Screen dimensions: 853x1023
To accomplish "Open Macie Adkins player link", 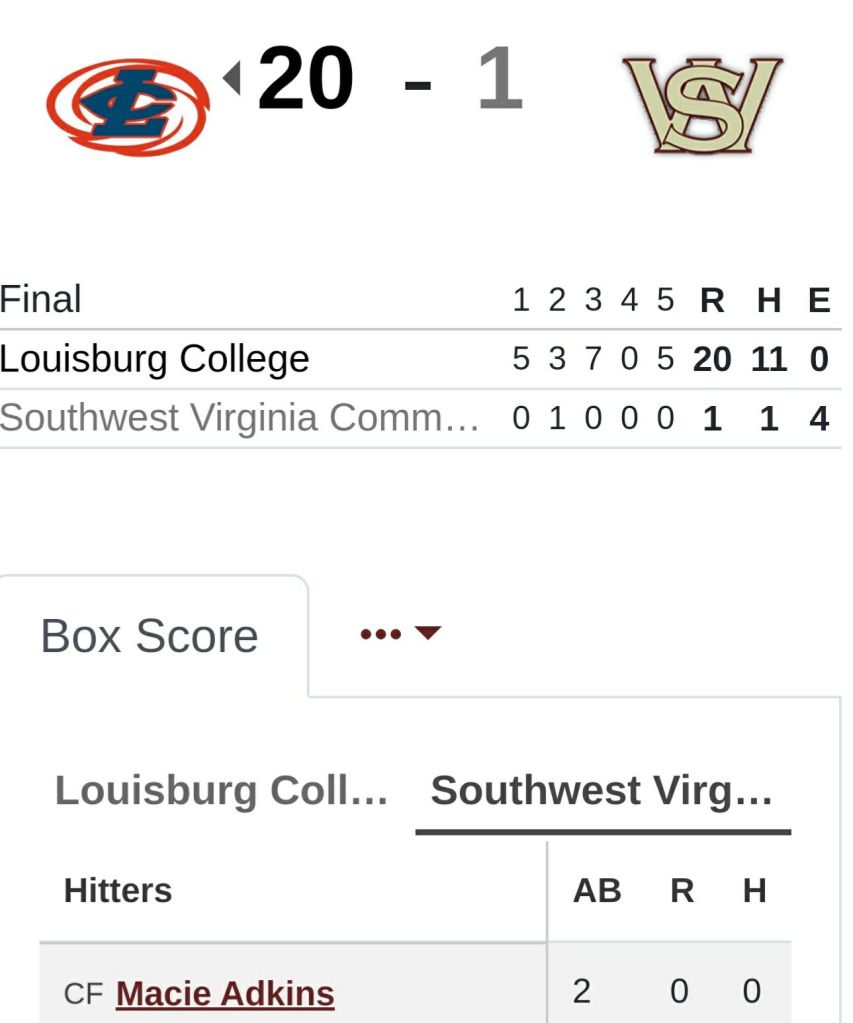I will click(225, 994).
